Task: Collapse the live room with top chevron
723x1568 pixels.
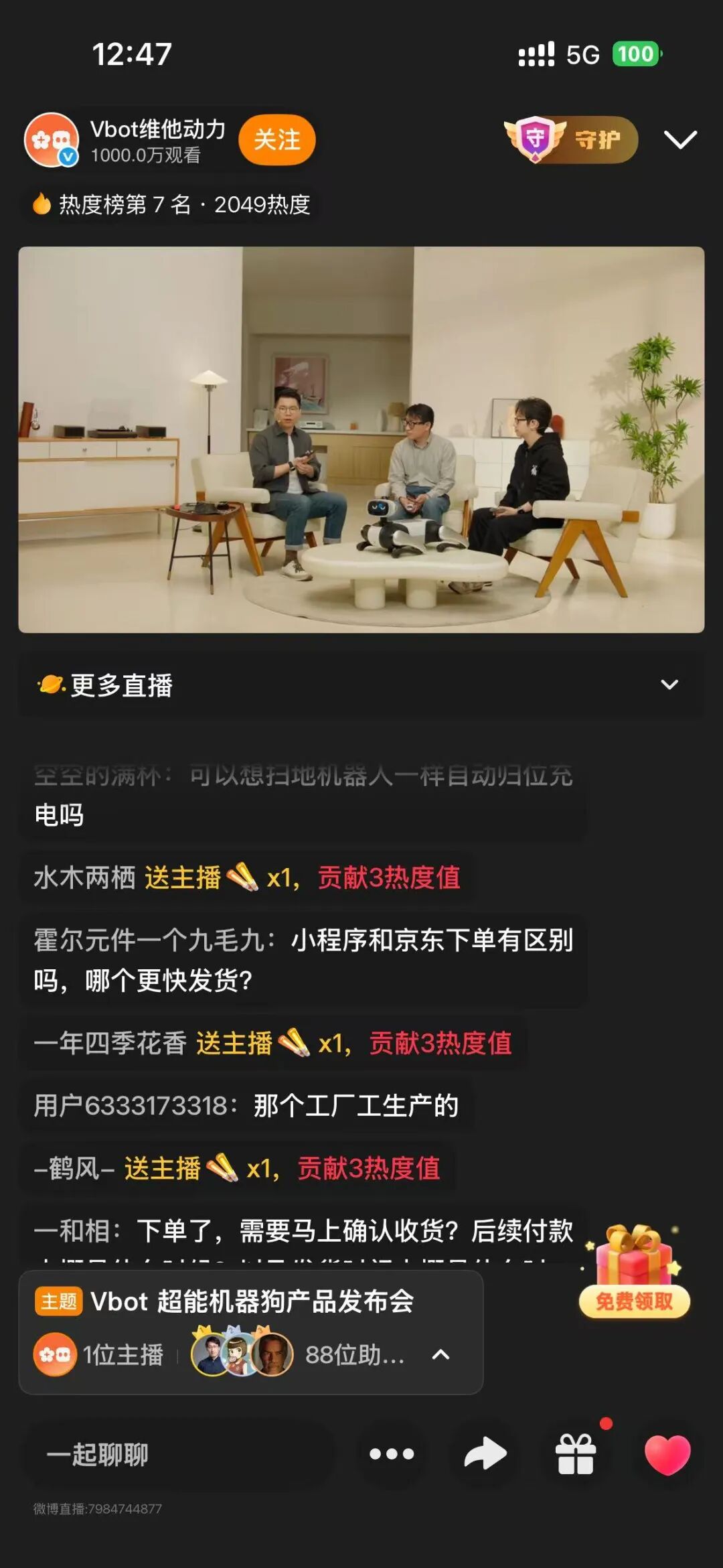Action: [x=680, y=140]
